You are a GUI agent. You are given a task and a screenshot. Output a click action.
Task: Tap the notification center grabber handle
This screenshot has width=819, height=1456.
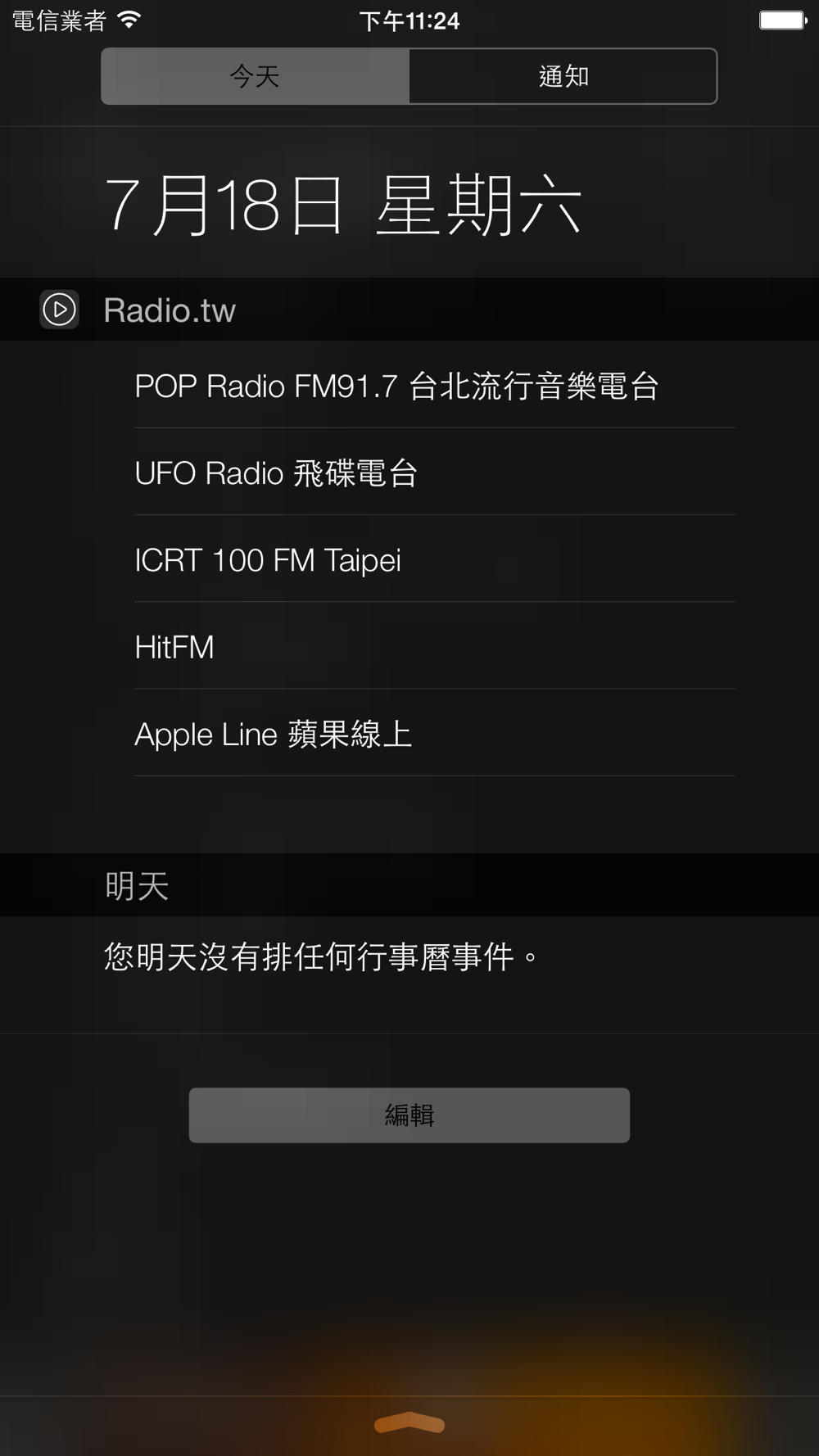[409, 1424]
